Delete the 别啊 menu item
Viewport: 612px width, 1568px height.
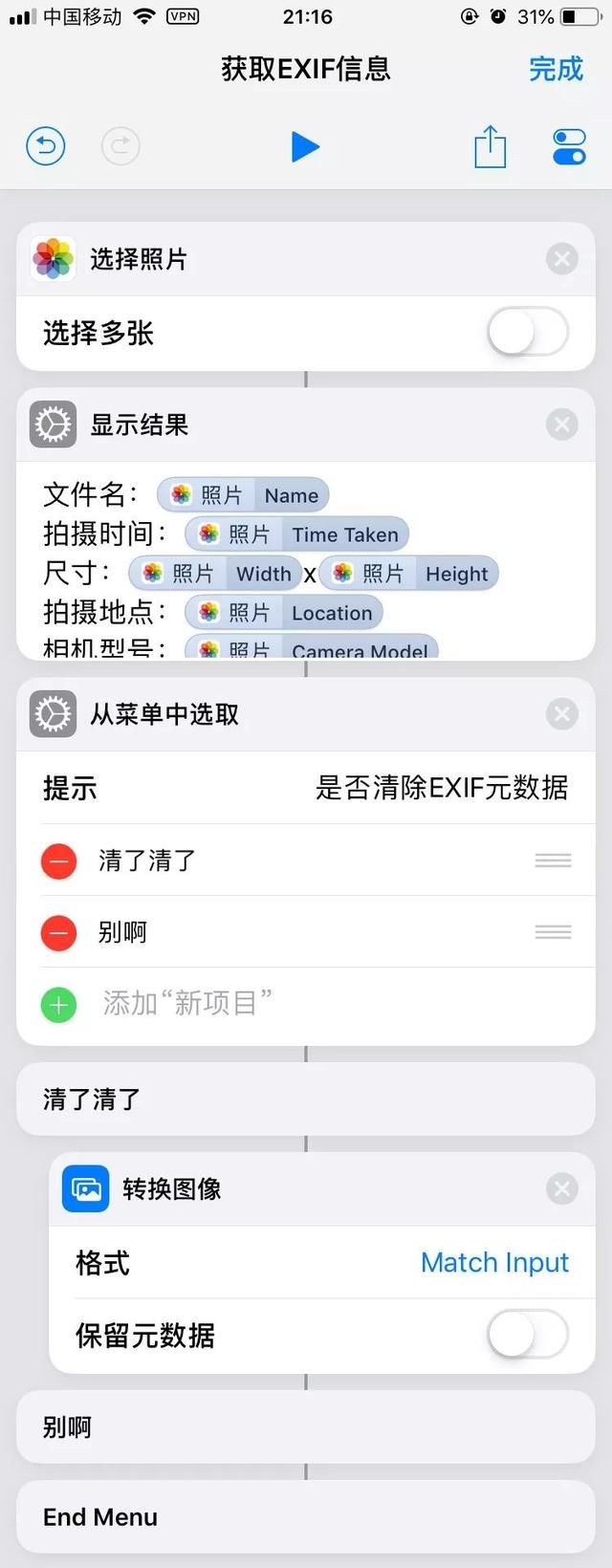(58, 932)
